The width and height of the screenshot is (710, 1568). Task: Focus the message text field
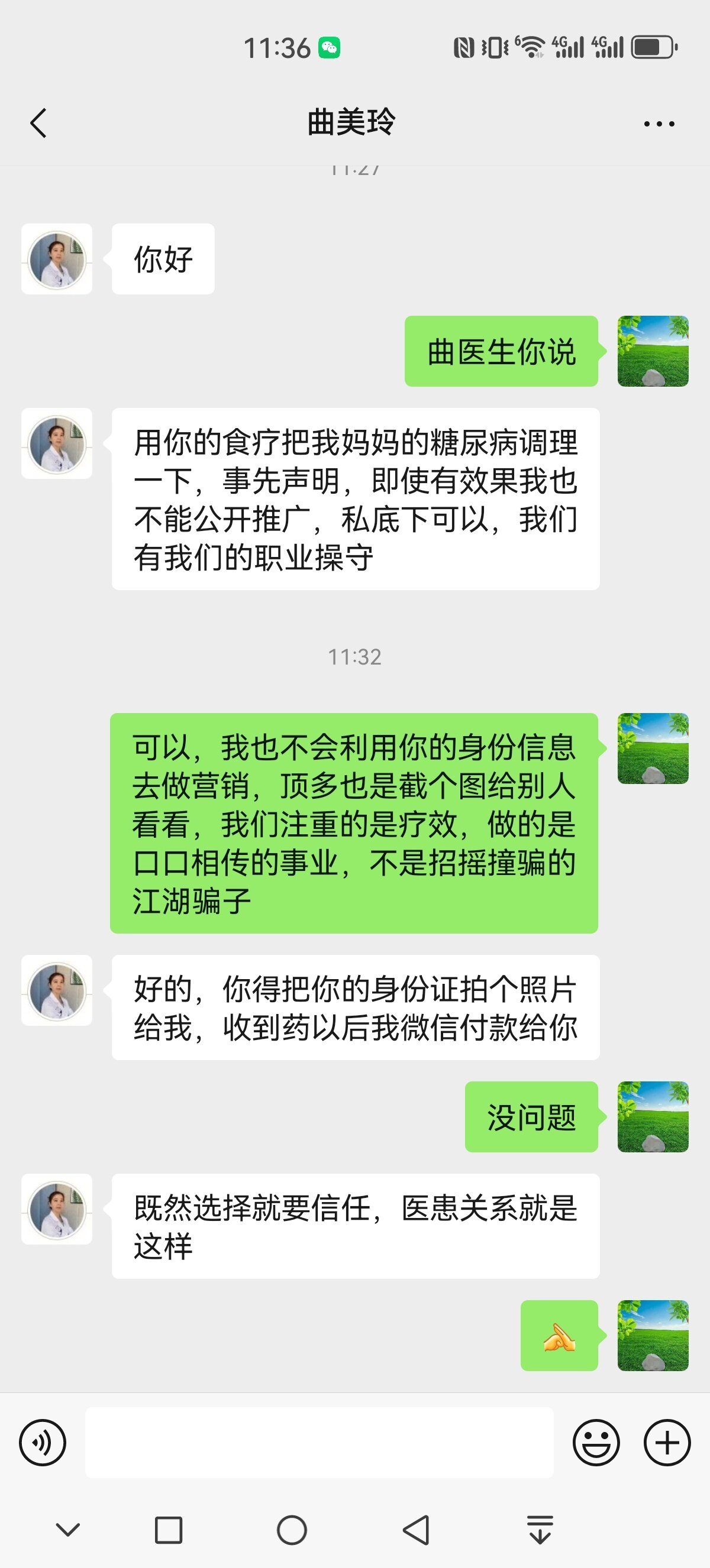319,1442
